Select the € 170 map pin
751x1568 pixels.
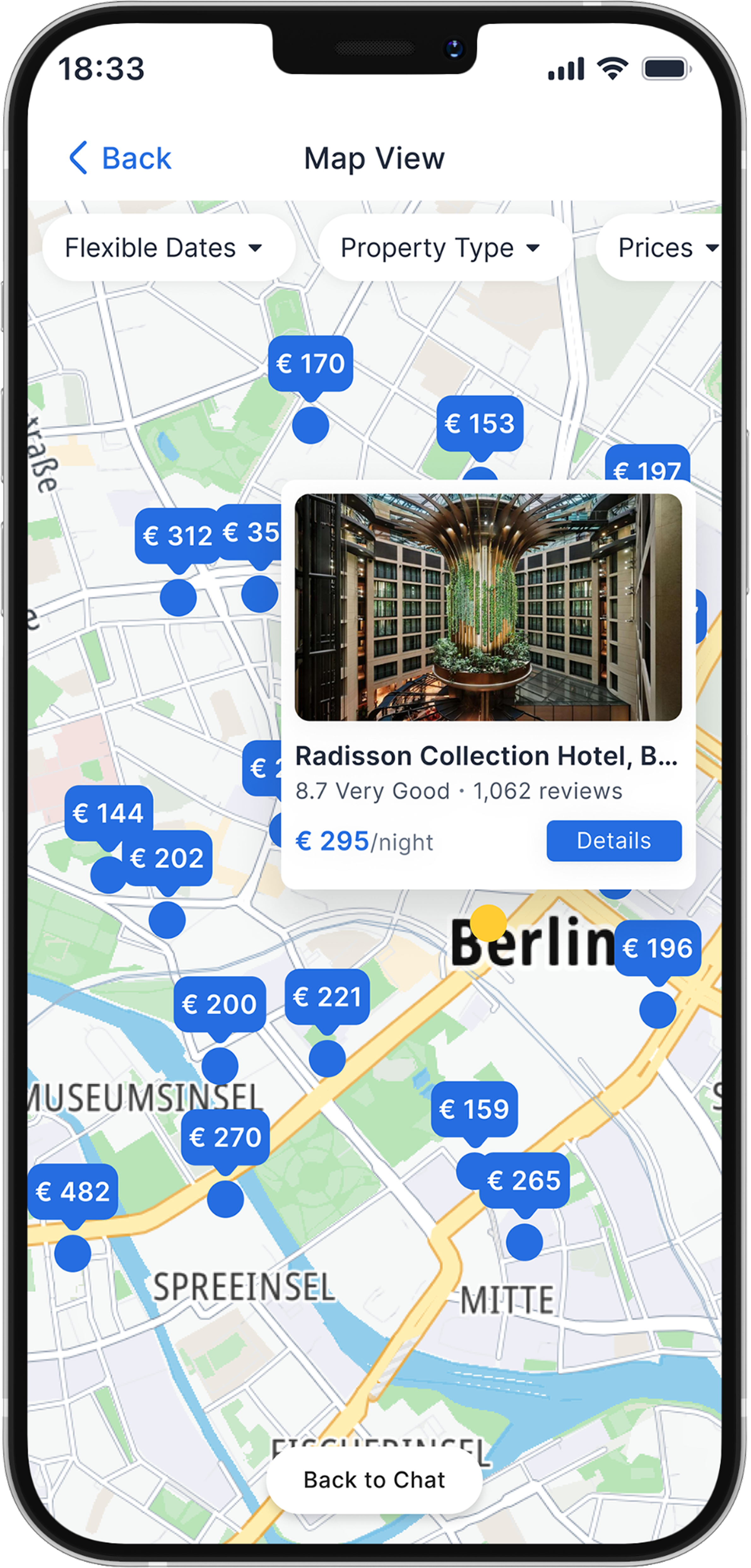point(310,364)
